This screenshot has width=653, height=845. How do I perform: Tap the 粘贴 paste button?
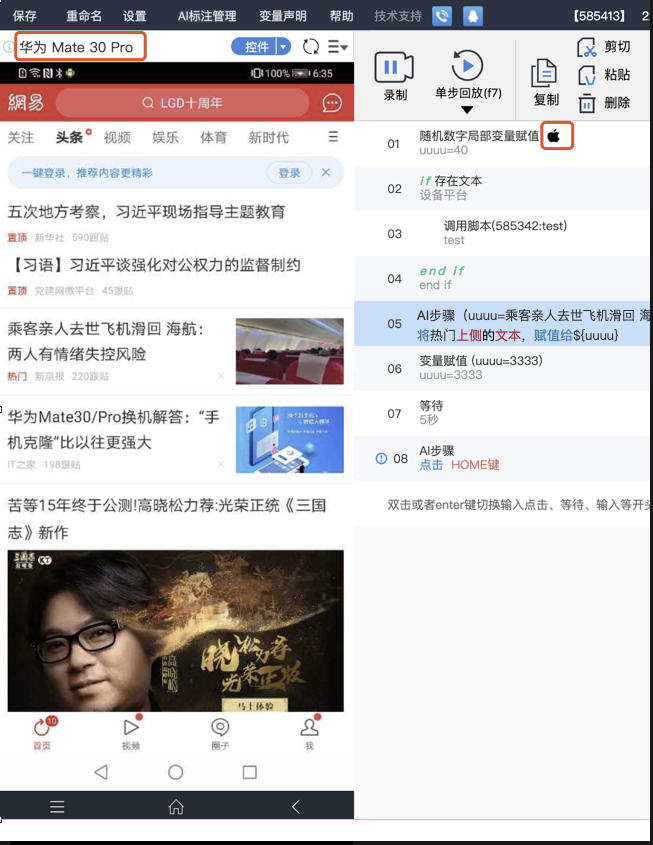[605, 75]
